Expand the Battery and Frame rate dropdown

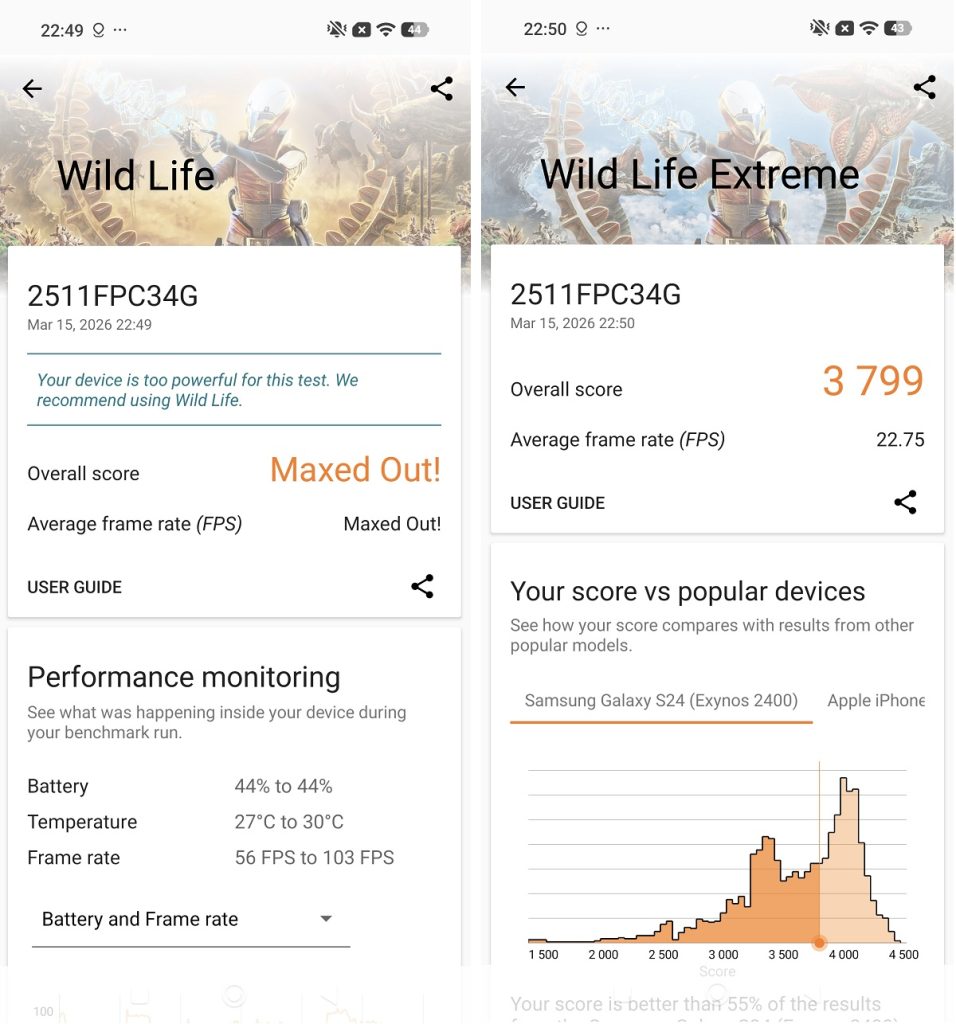tap(190, 919)
